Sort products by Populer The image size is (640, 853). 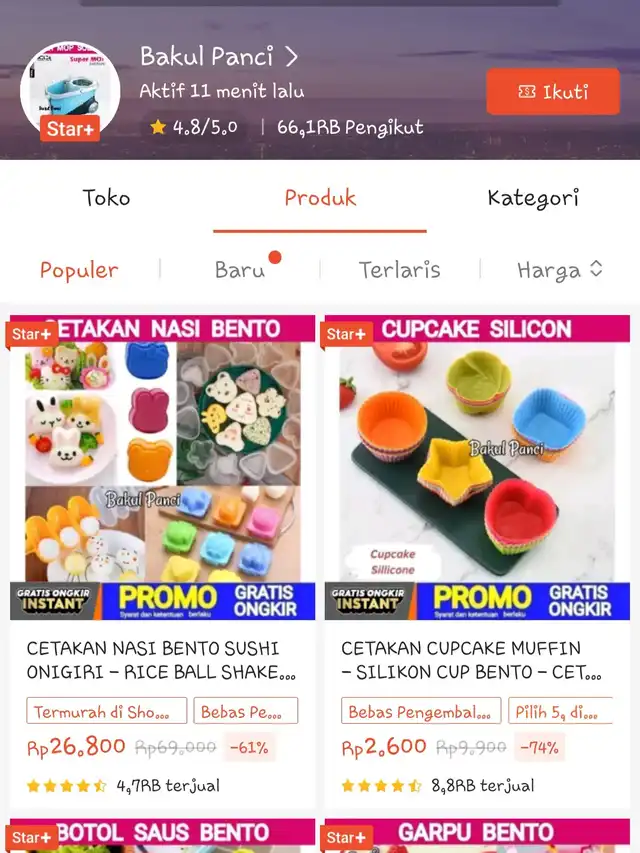pos(79,269)
